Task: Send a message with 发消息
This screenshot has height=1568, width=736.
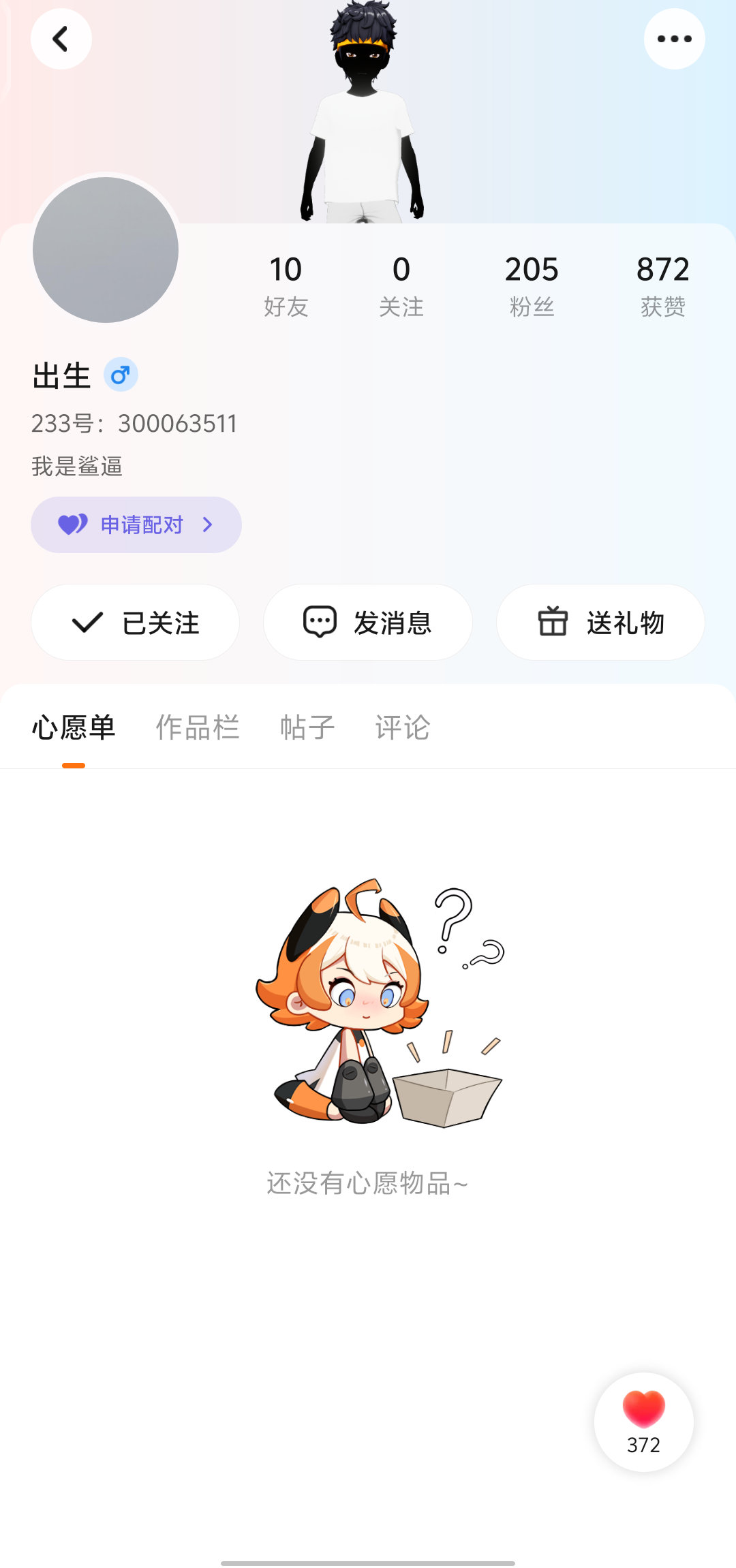Action: point(368,622)
